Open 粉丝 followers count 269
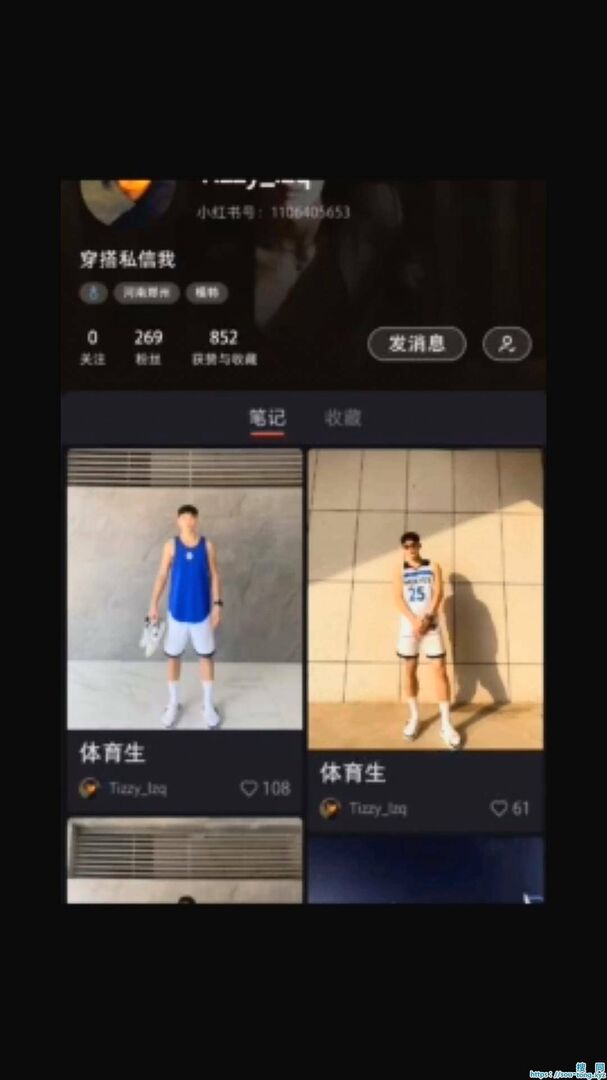The height and width of the screenshot is (1080, 607). 148,346
